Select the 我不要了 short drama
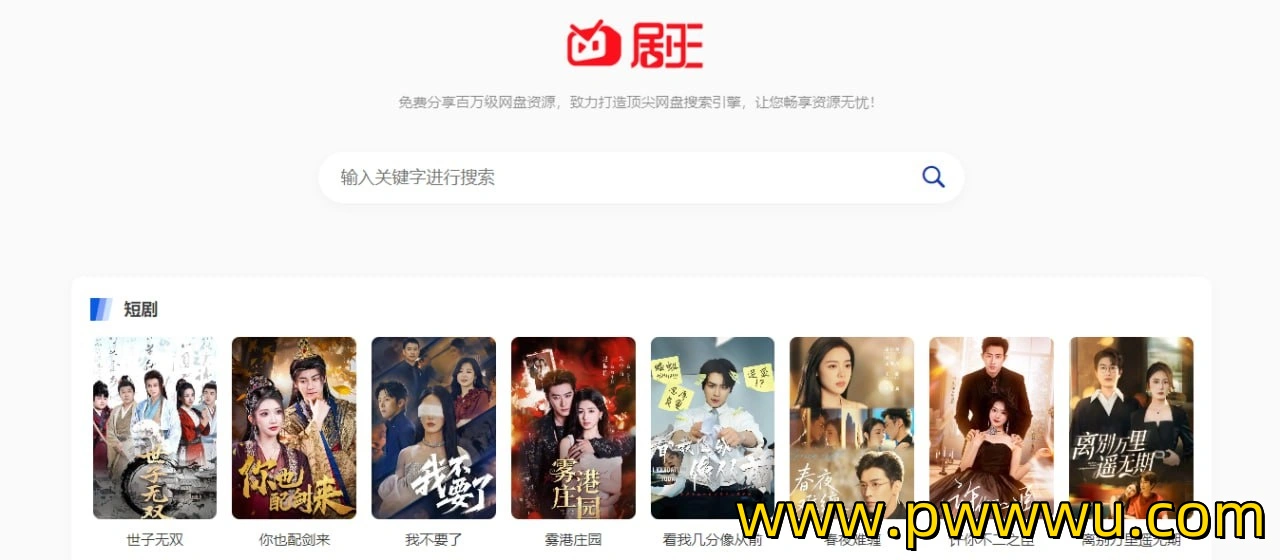The height and width of the screenshot is (560, 1280). point(434,428)
